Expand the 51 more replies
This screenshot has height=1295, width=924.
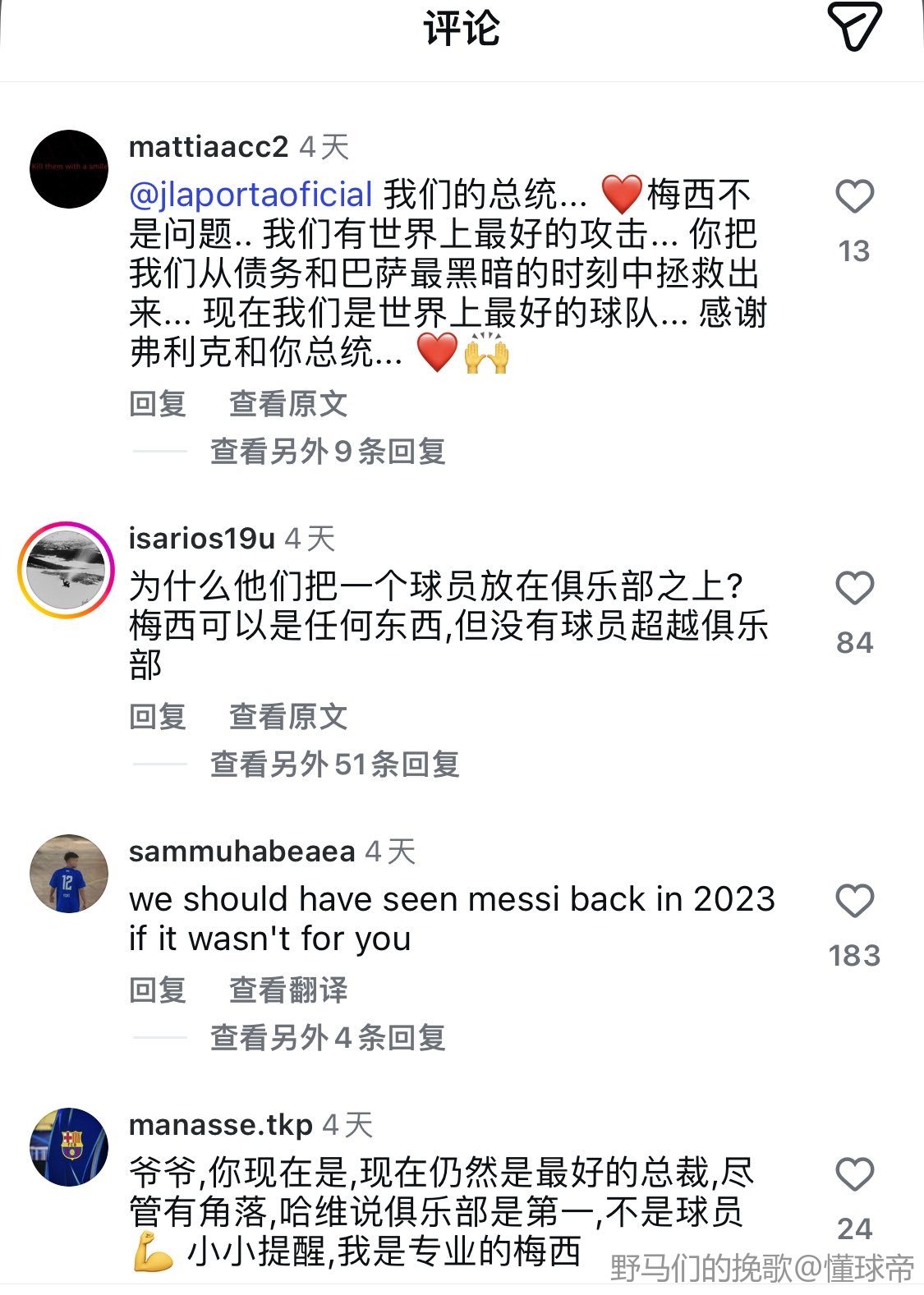(334, 765)
